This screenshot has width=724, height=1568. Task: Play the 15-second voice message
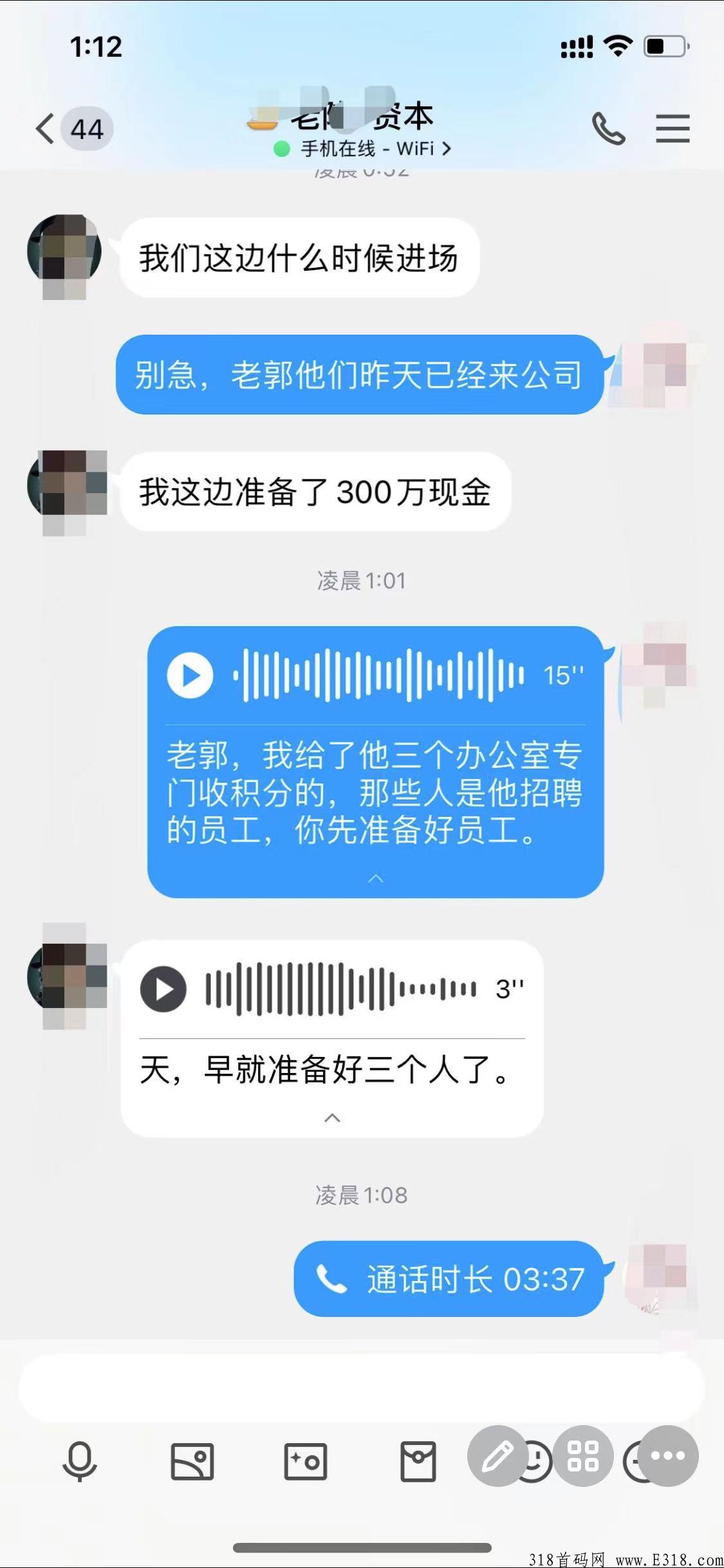click(190, 675)
